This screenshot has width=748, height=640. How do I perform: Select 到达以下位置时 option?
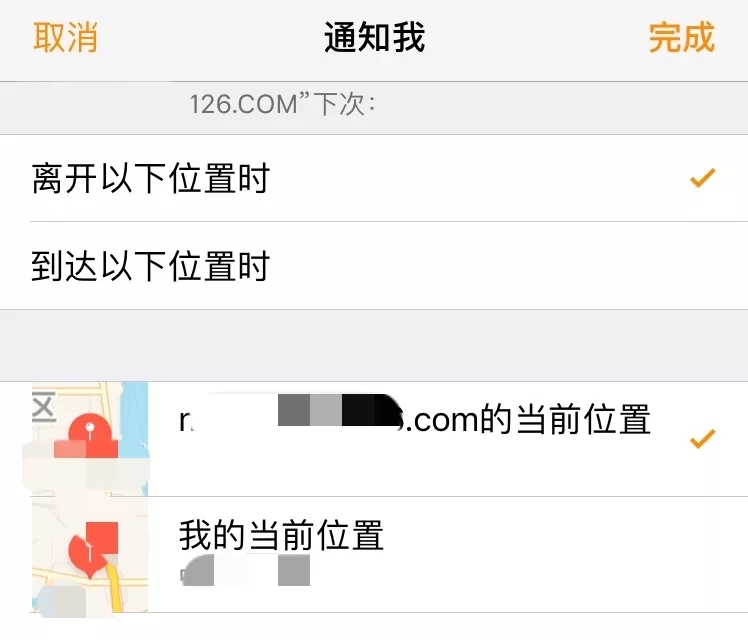click(x=150, y=267)
